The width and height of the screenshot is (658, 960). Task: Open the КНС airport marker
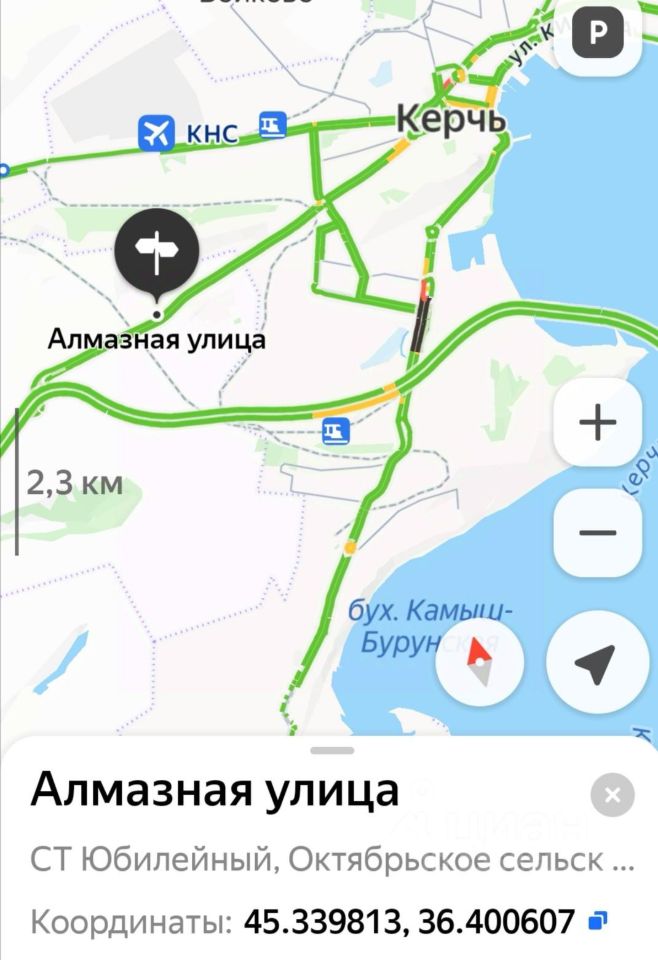point(156,132)
